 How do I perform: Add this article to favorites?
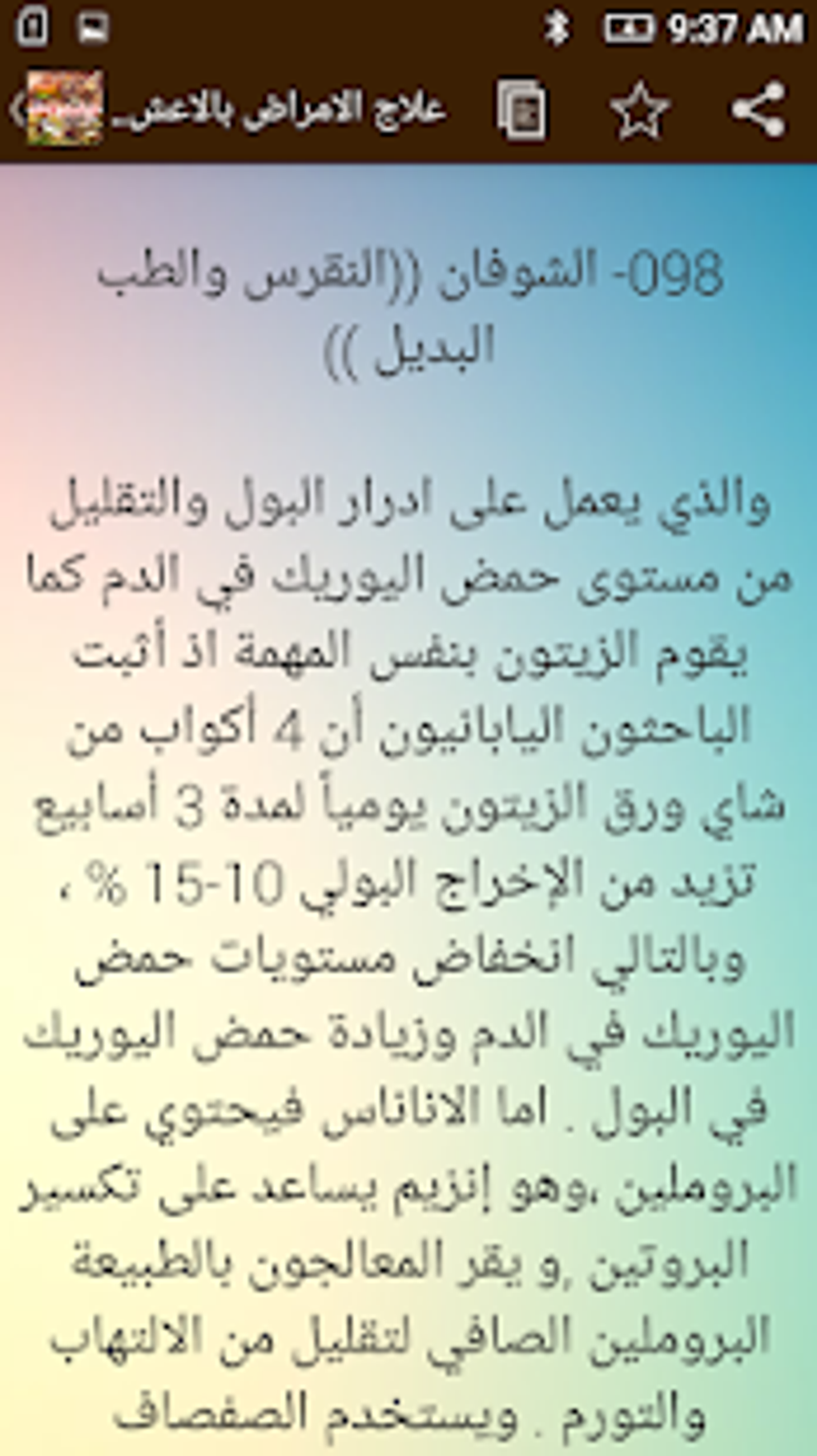pyautogui.click(x=639, y=110)
